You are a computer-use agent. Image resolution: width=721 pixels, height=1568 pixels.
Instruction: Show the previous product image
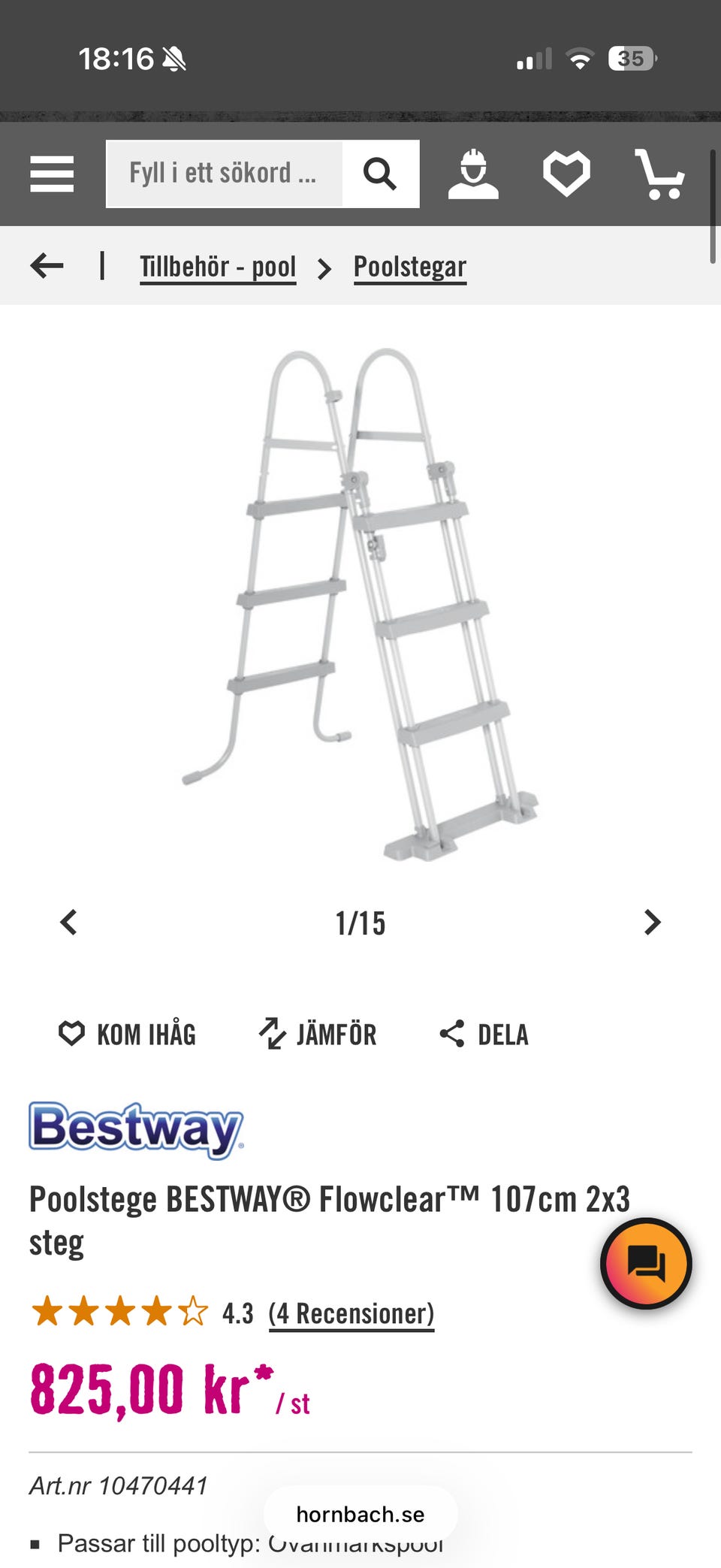coord(69,923)
